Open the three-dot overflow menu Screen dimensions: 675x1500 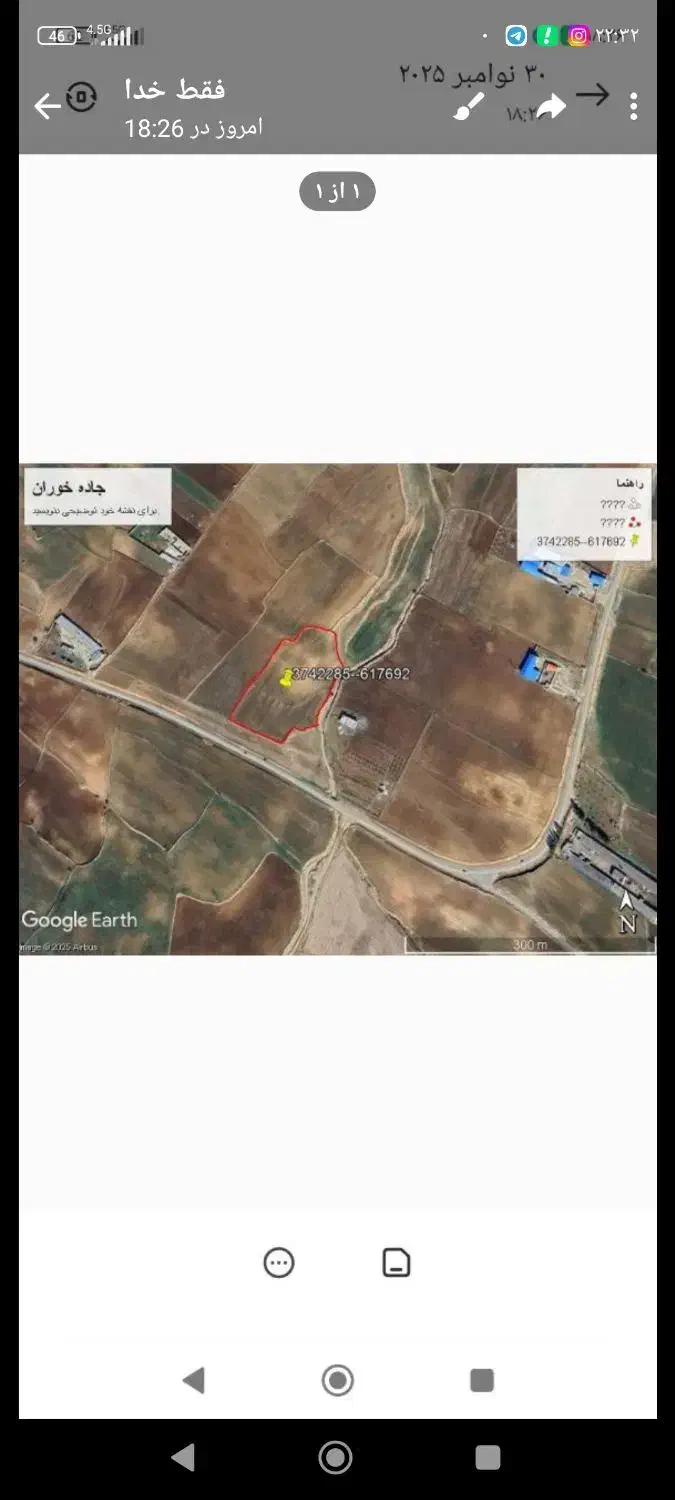[x=634, y=106]
